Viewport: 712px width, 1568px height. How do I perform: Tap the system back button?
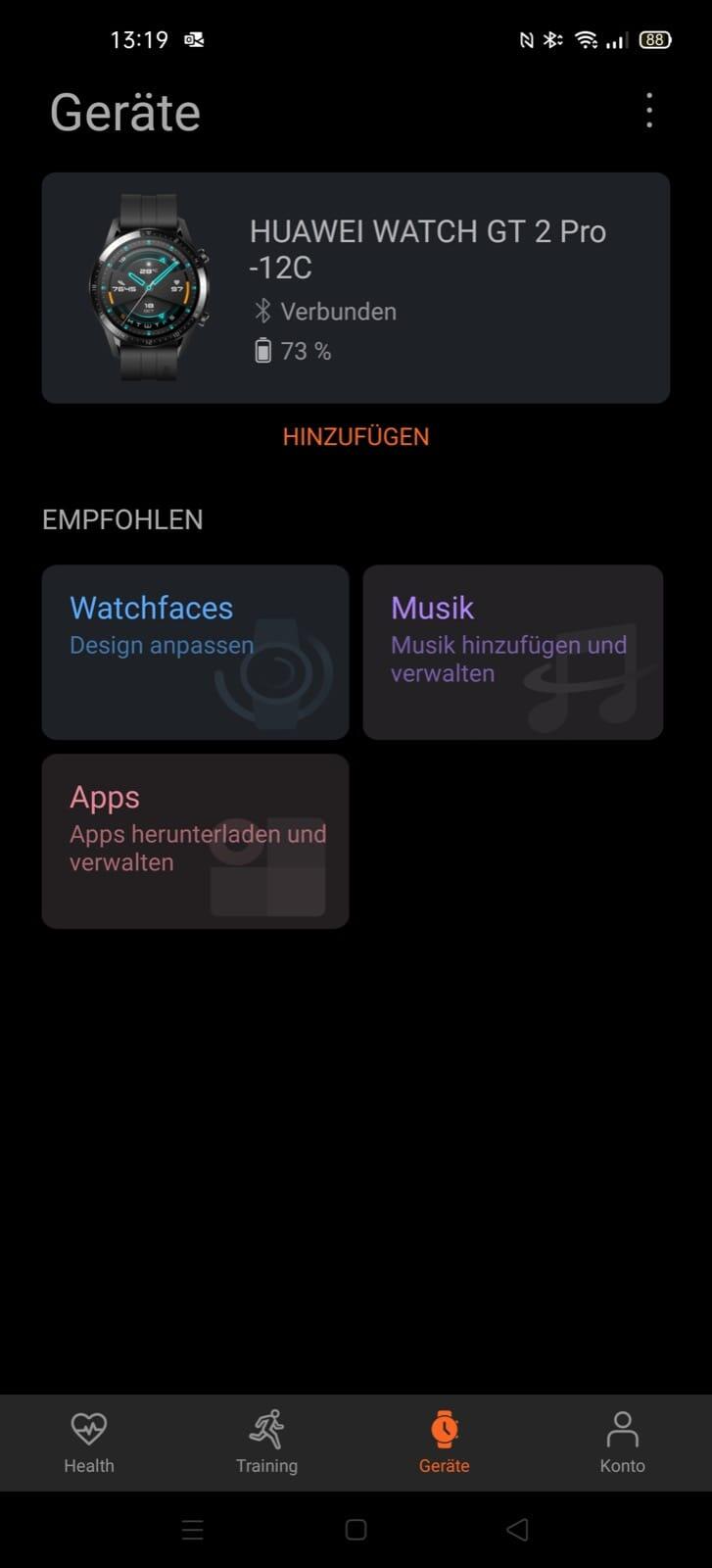[517, 1530]
